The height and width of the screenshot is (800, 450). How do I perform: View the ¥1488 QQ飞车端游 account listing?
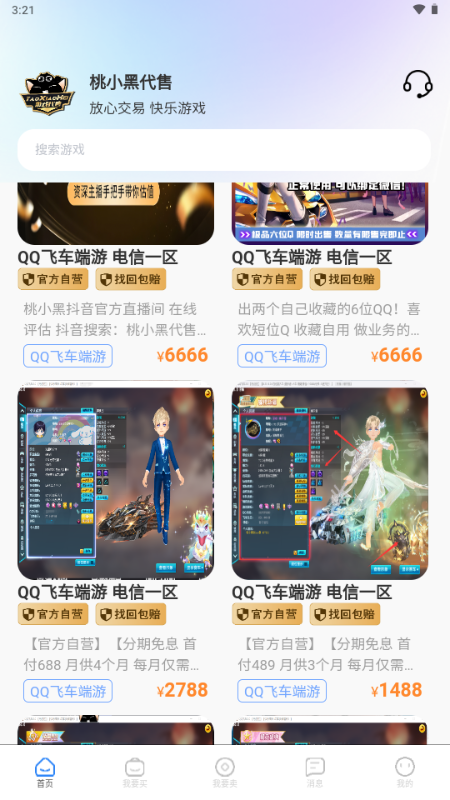[330, 542]
